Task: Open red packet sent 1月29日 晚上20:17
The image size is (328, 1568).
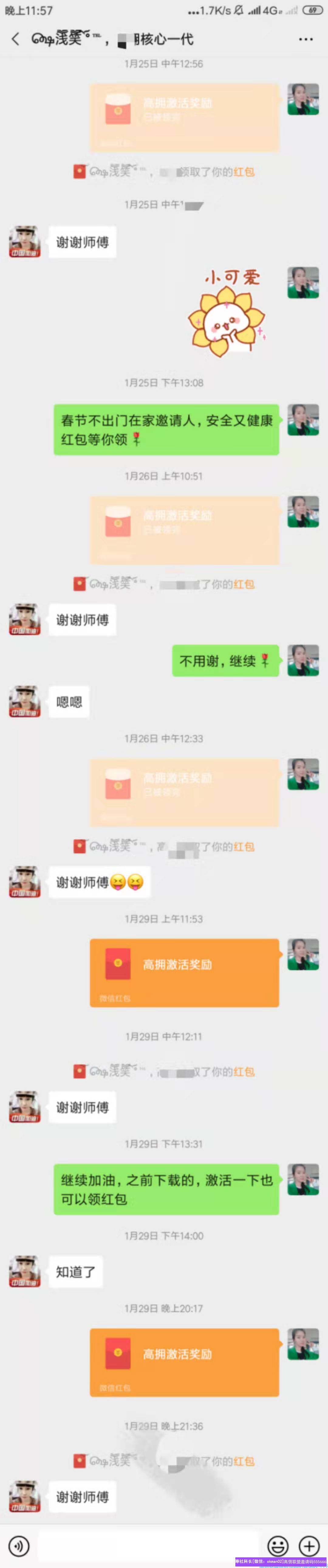Action: point(184,1362)
